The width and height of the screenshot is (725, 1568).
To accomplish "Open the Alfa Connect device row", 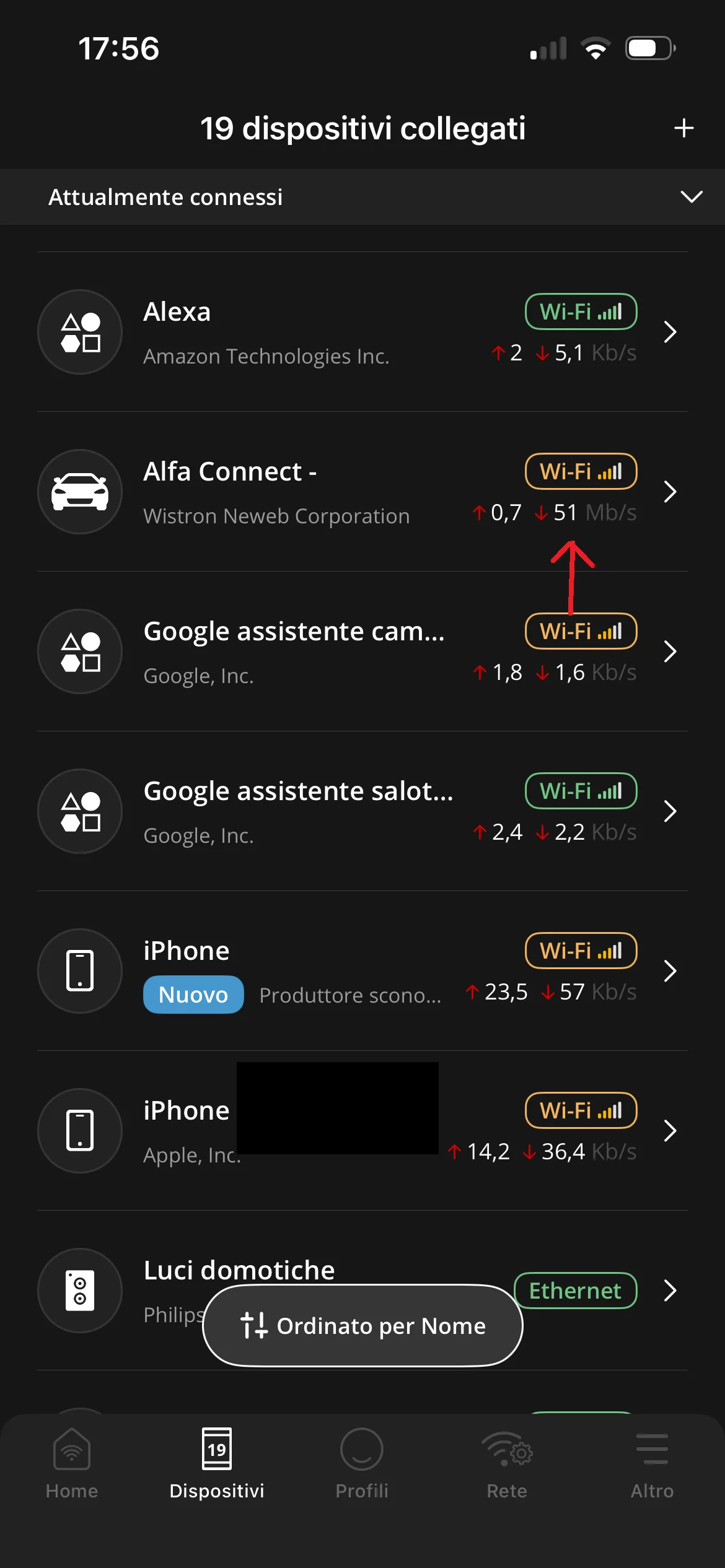I will pyautogui.click(x=362, y=492).
